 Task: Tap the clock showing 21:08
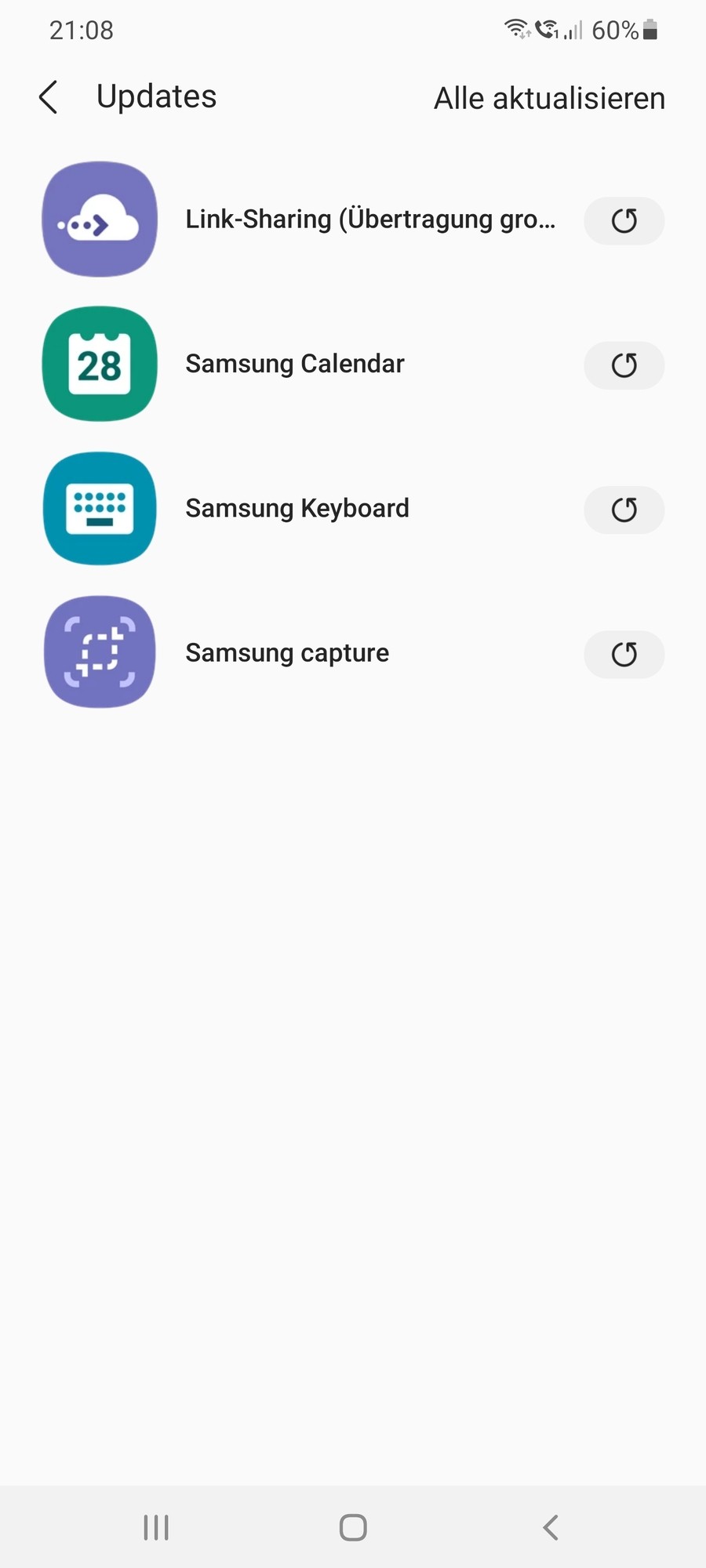point(81,30)
